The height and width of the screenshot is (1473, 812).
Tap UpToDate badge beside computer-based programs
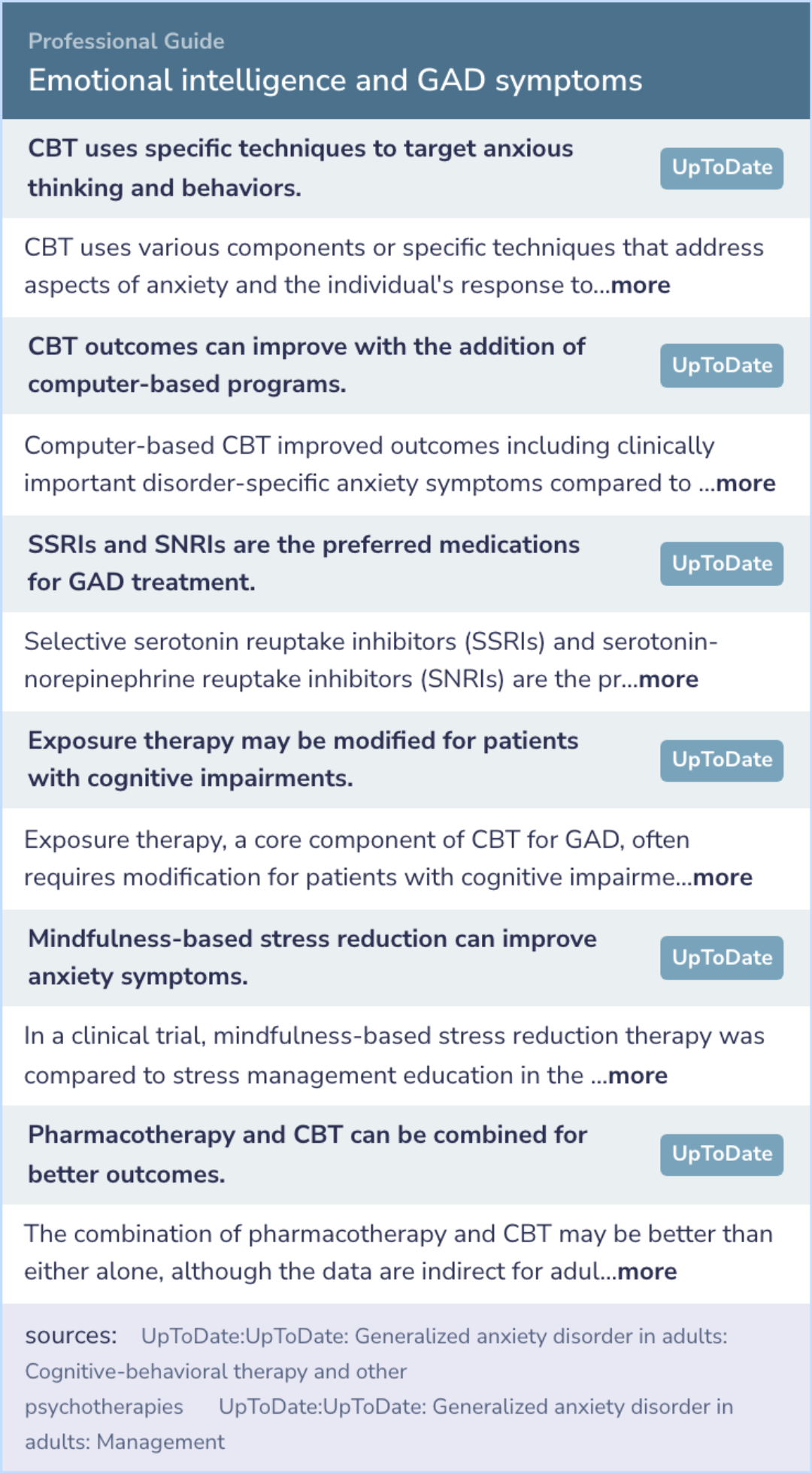point(721,366)
